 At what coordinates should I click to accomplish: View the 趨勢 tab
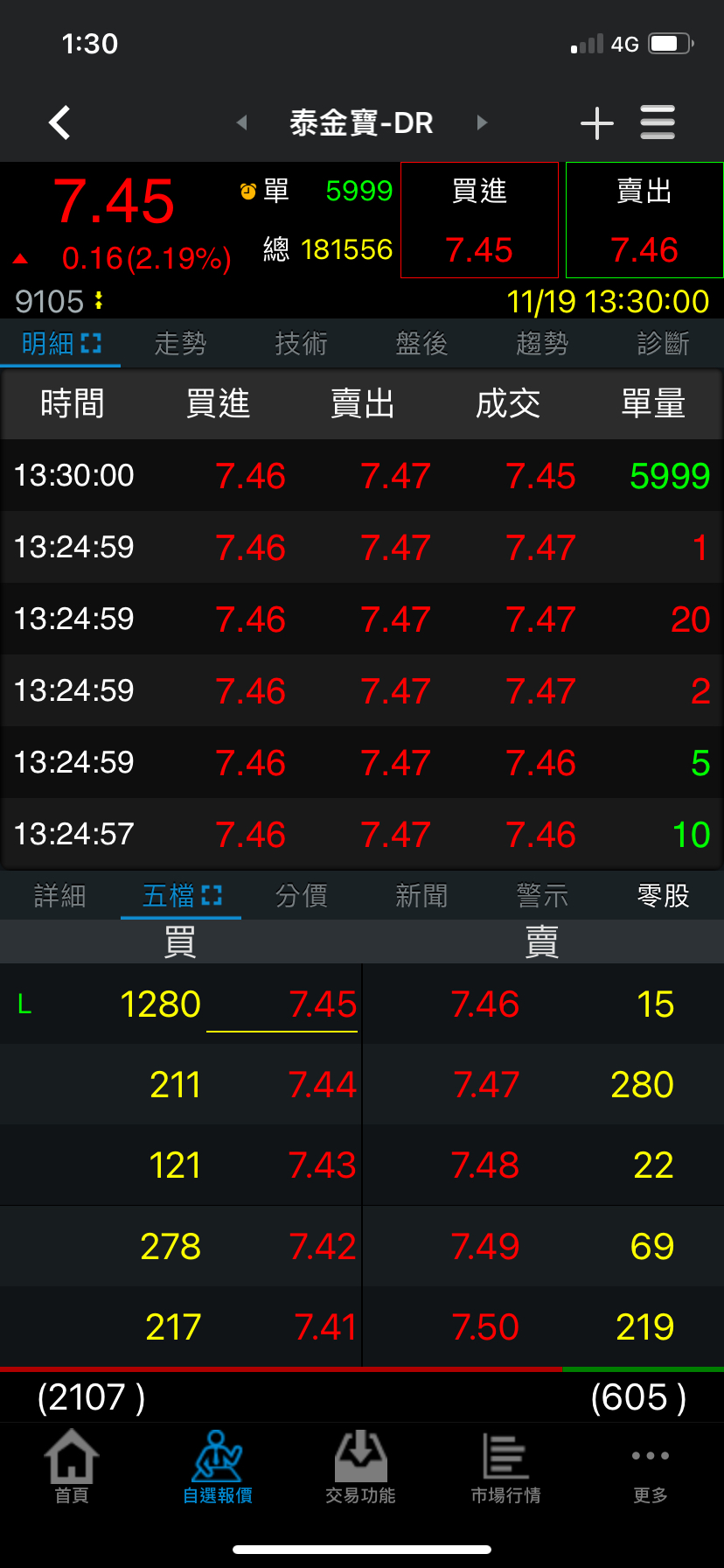543,344
